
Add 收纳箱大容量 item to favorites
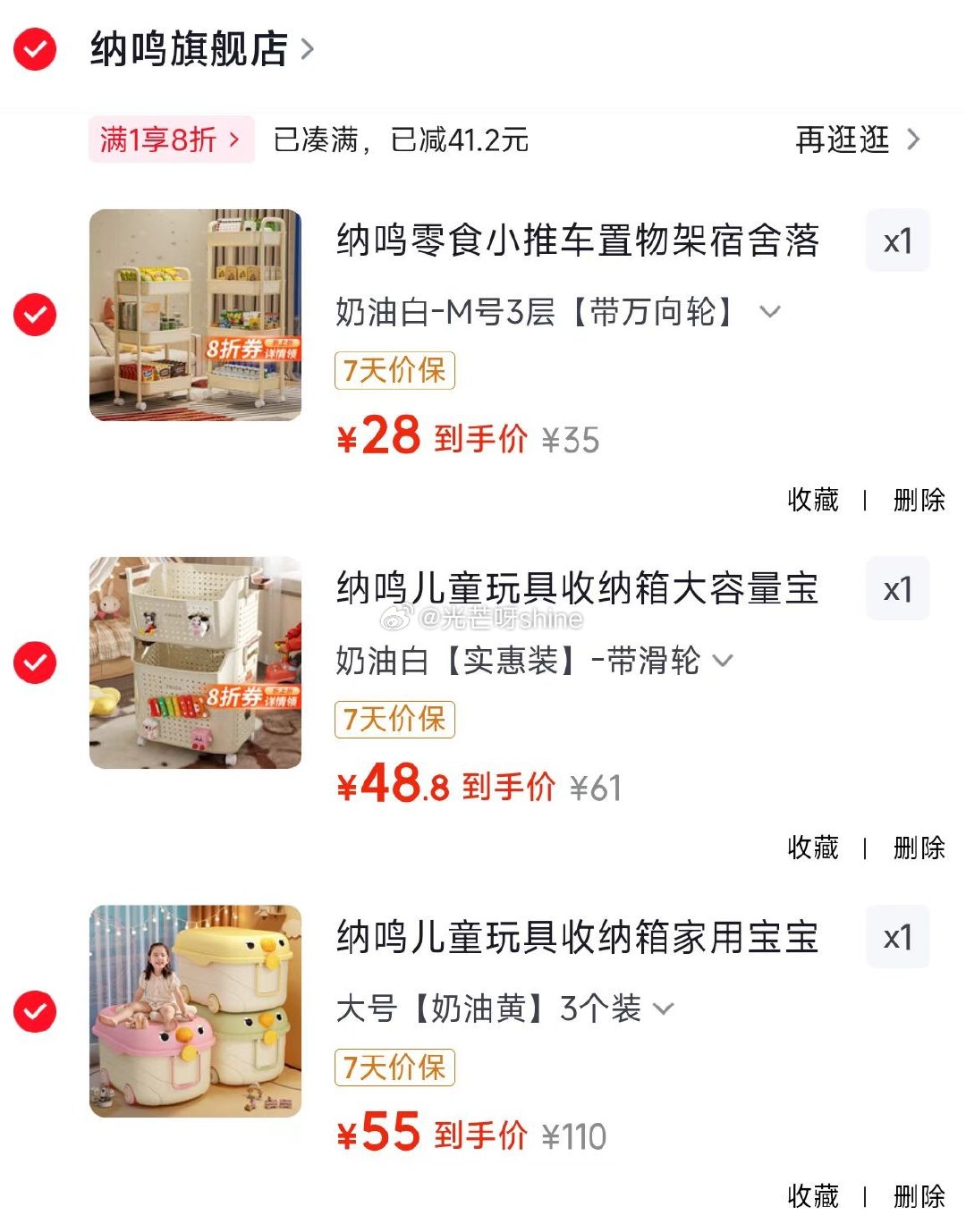[812, 848]
